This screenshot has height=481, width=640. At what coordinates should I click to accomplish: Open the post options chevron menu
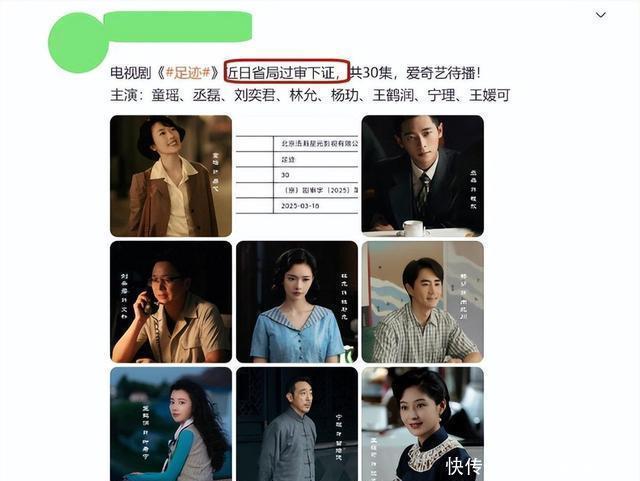pyautogui.click(x=600, y=15)
